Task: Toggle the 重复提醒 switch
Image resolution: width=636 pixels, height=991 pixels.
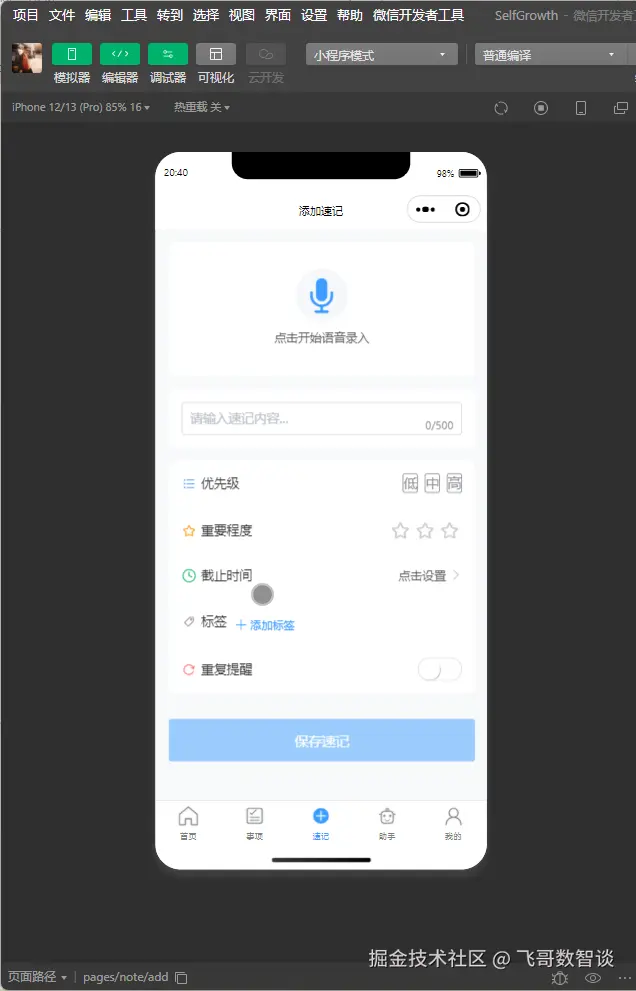Action: click(440, 670)
